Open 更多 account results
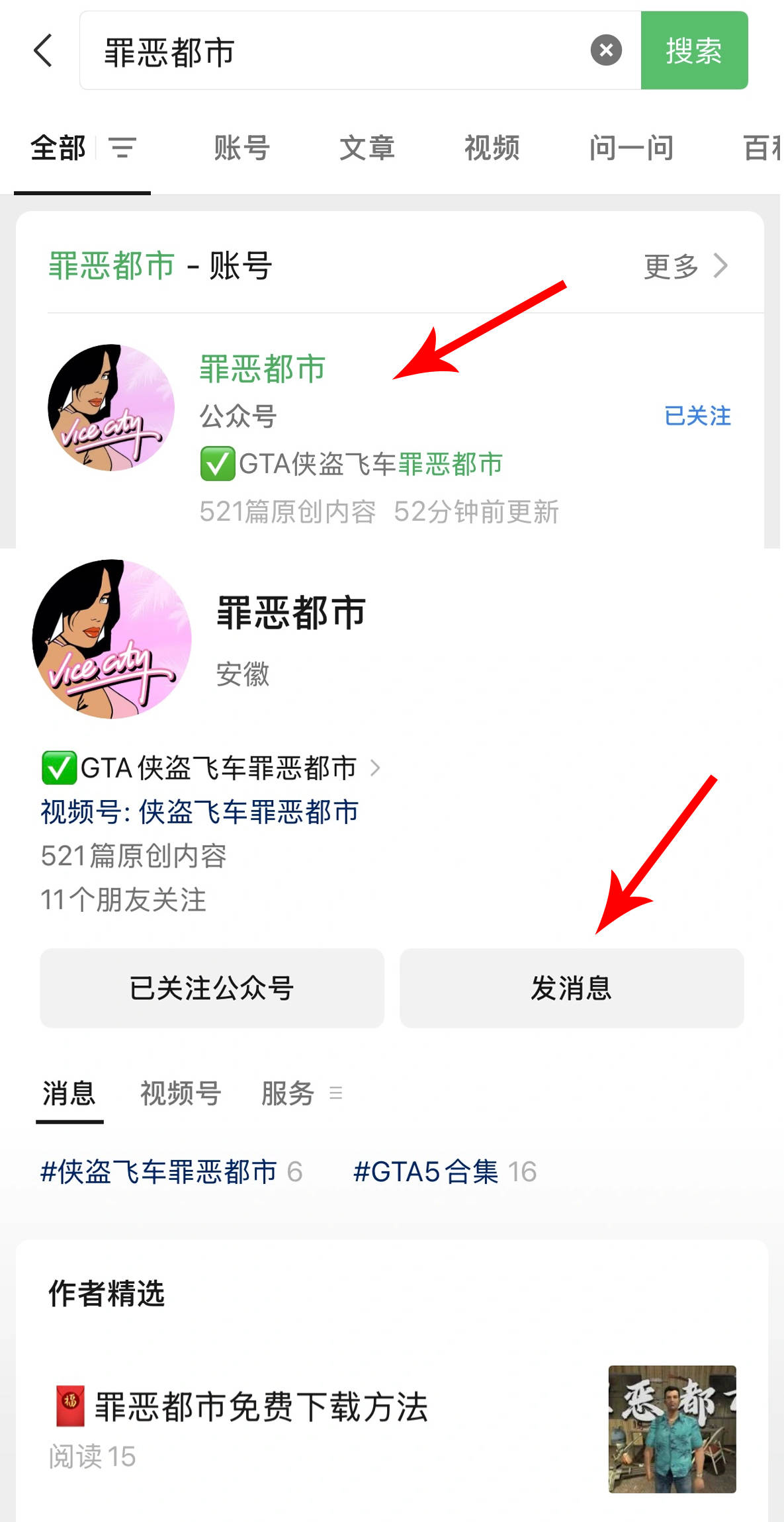 pyautogui.click(x=685, y=266)
